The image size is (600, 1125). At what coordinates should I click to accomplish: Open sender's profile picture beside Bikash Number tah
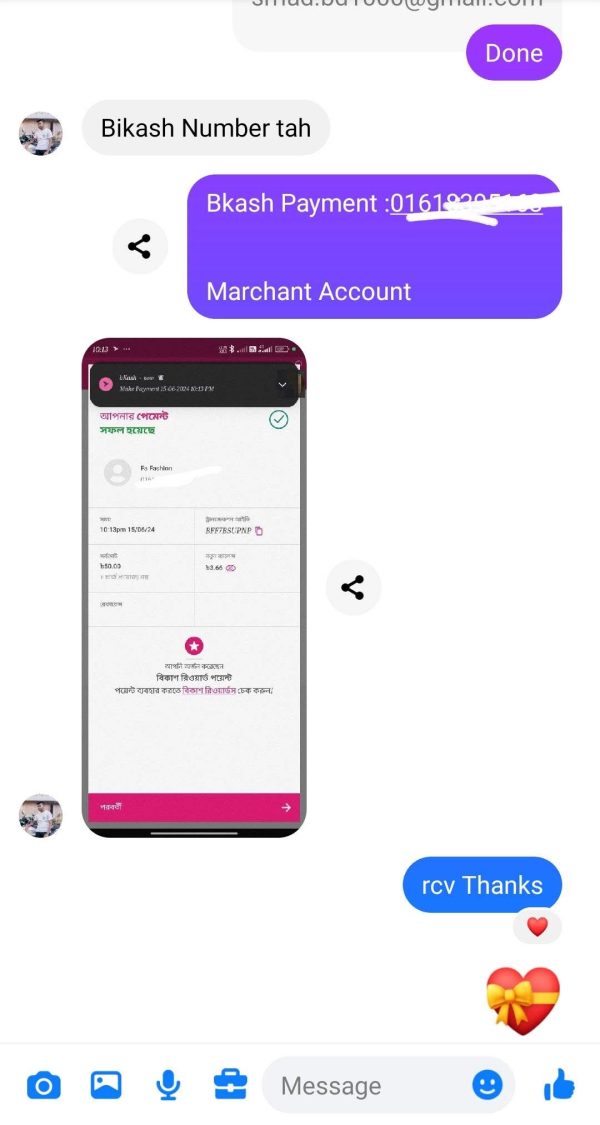point(41,134)
